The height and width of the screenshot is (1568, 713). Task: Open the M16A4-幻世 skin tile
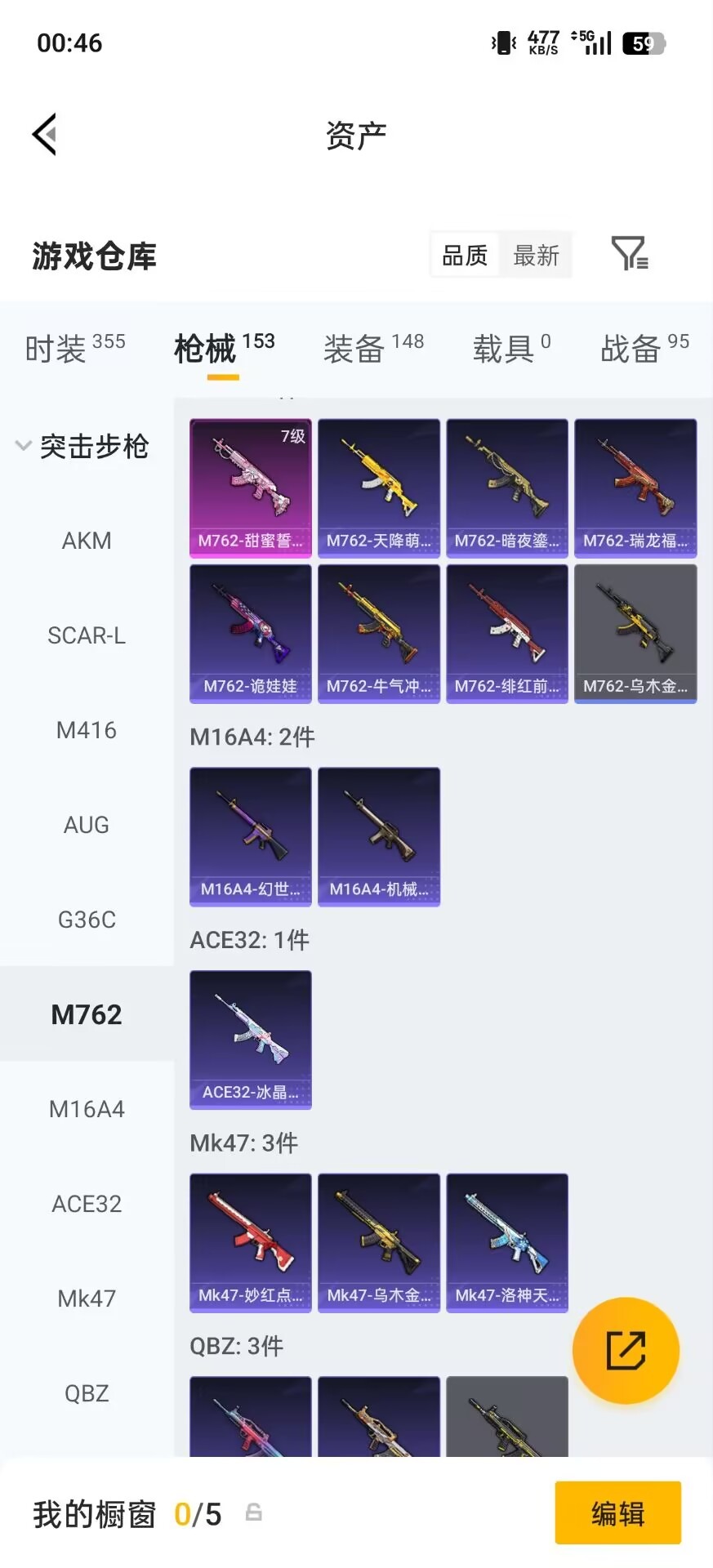tap(251, 836)
